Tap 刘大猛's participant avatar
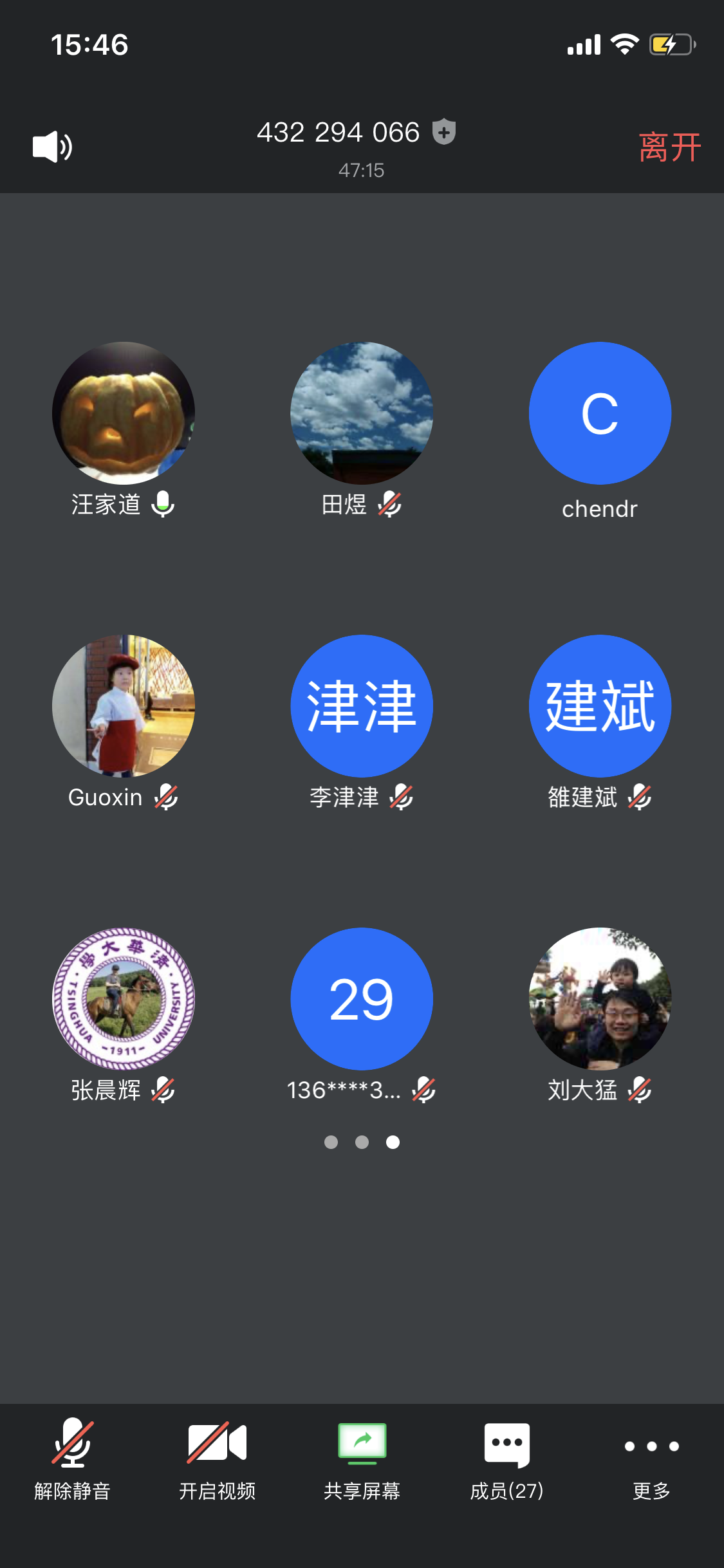This screenshot has height=1568, width=724. click(x=600, y=999)
